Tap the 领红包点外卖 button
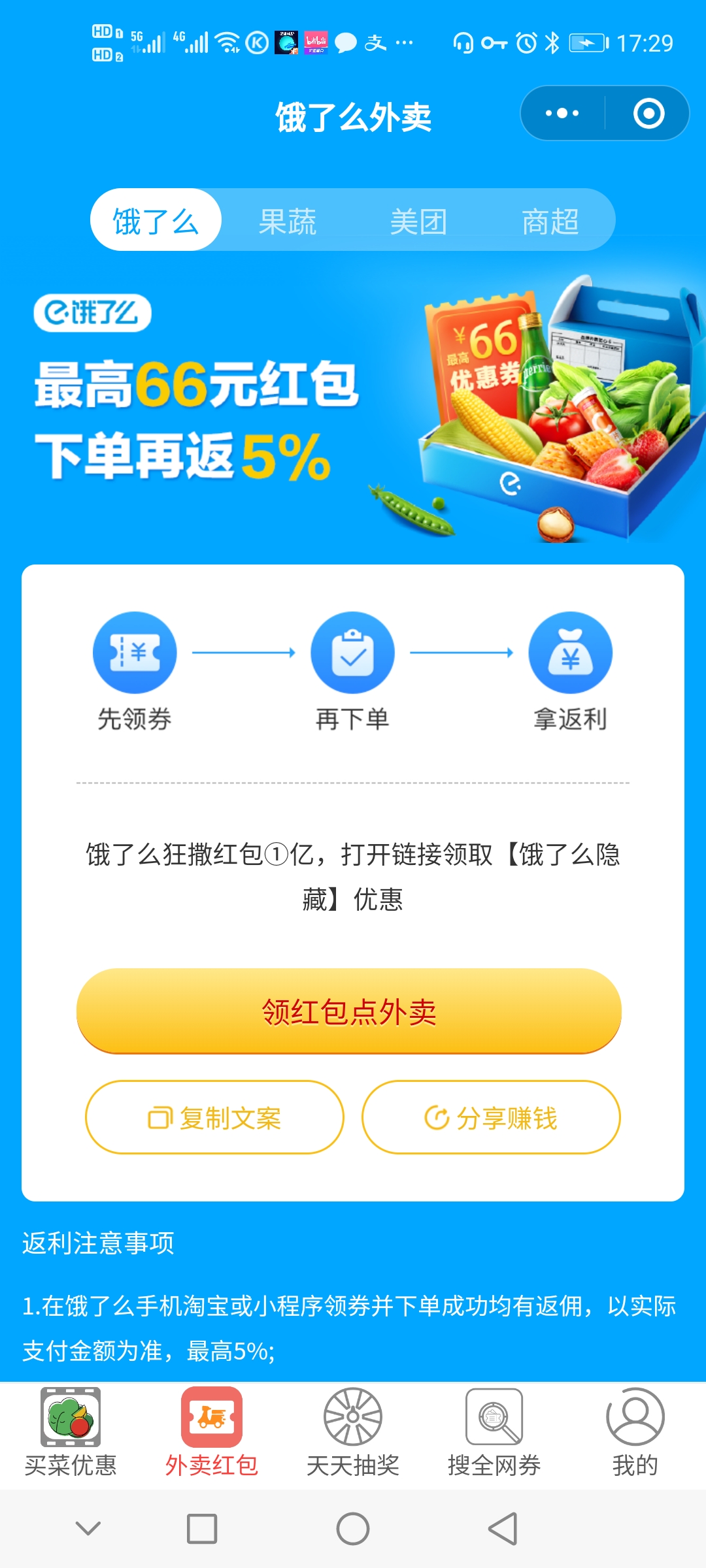Viewport: 706px width, 1568px height. coord(349,1011)
